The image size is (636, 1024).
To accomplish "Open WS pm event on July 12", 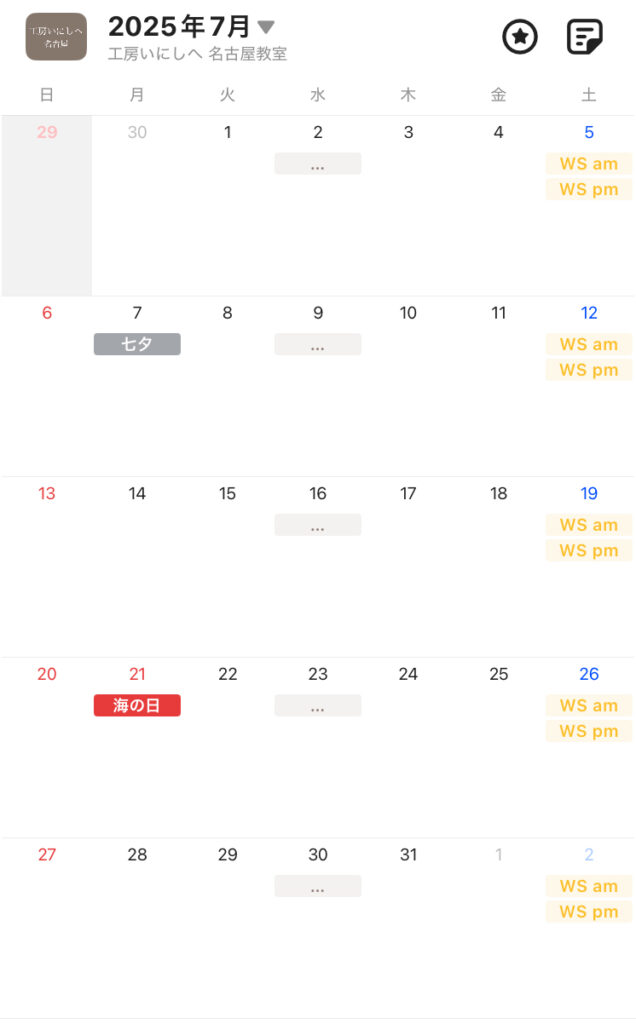I will 589,370.
